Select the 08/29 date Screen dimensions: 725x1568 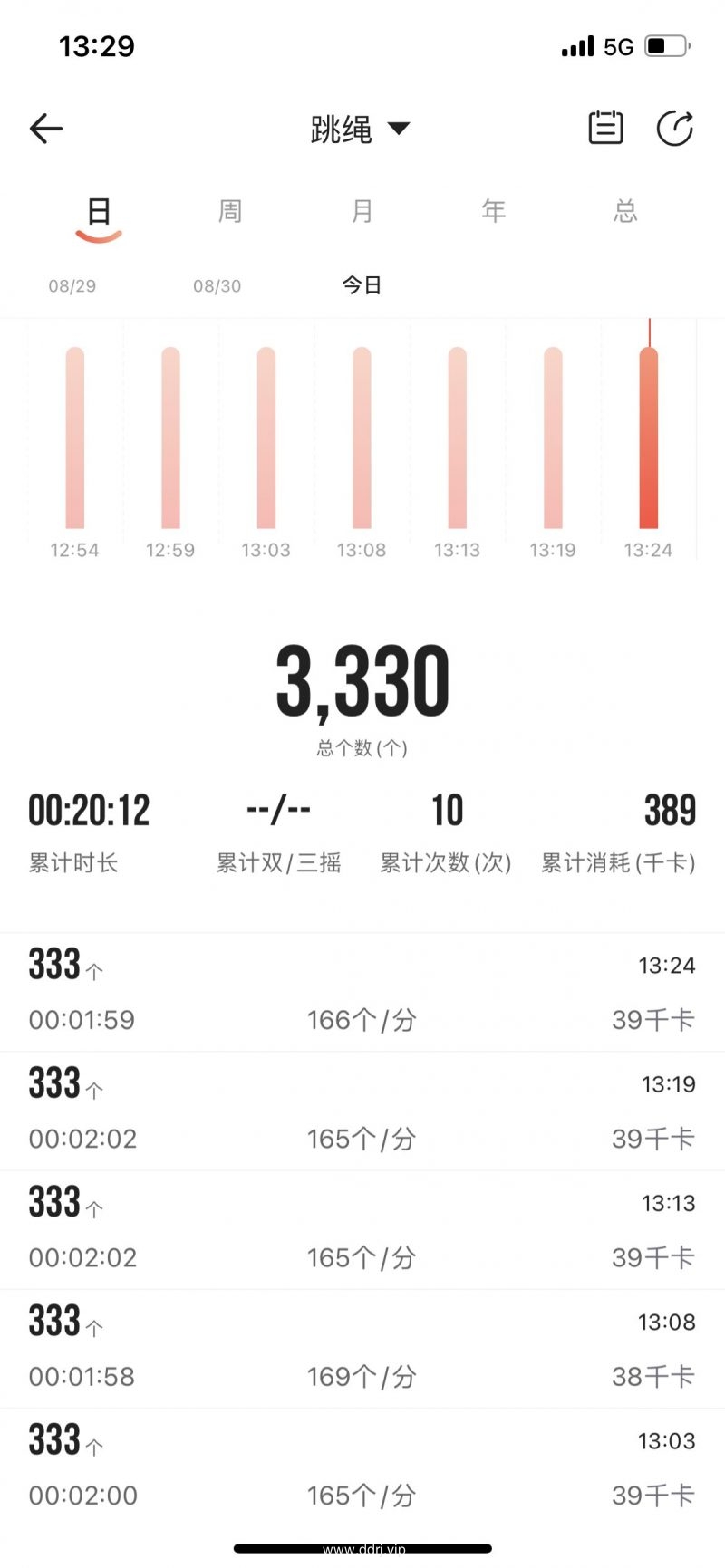point(72,286)
